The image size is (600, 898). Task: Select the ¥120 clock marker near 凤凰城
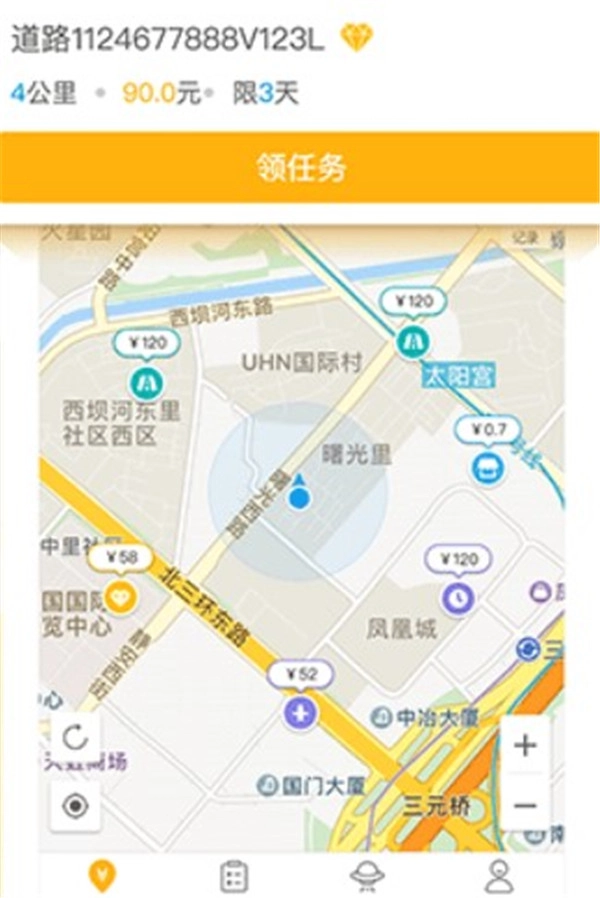[x=458, y=596]
